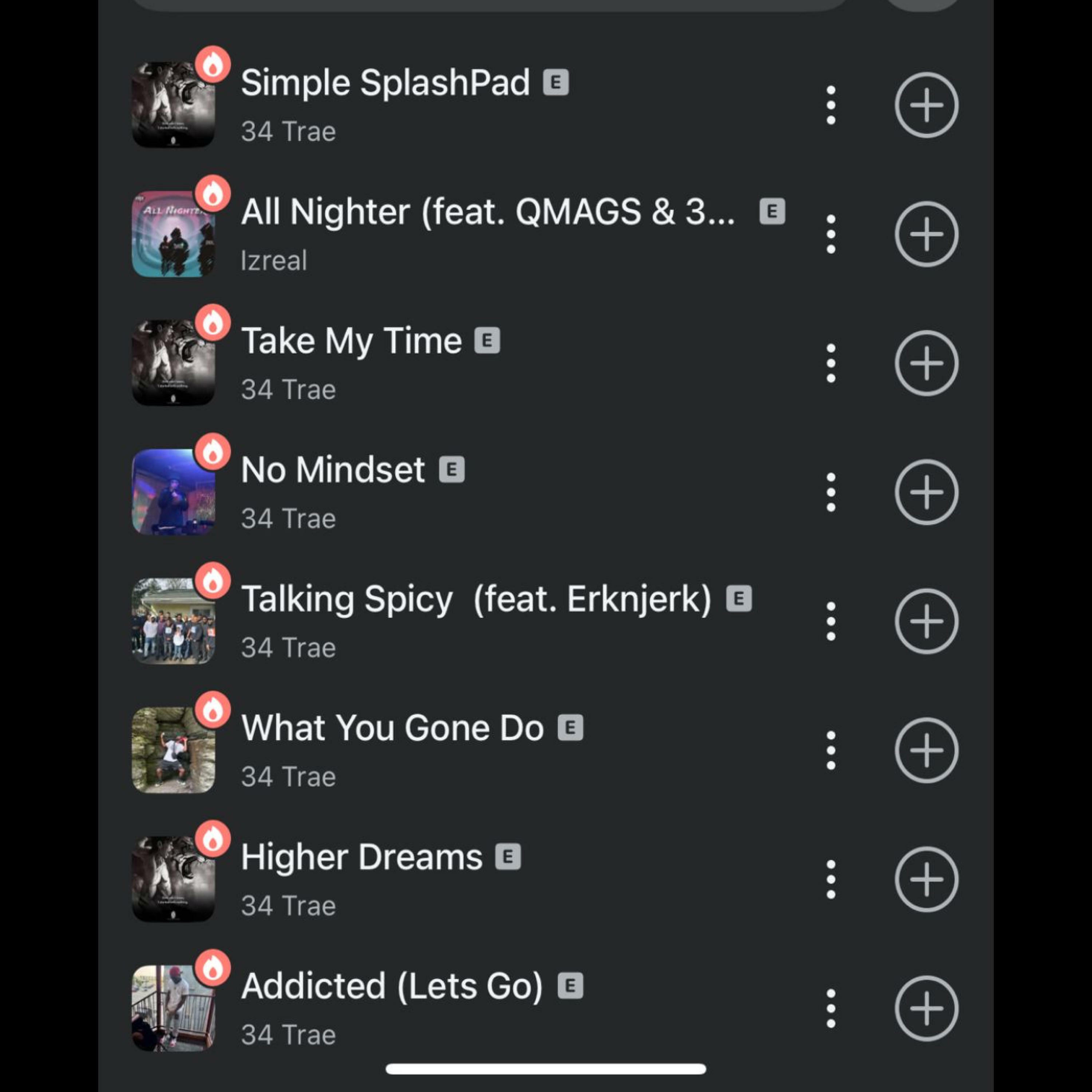
Task: Add Talking Spicy via its plus button
Action: (926, 621)
